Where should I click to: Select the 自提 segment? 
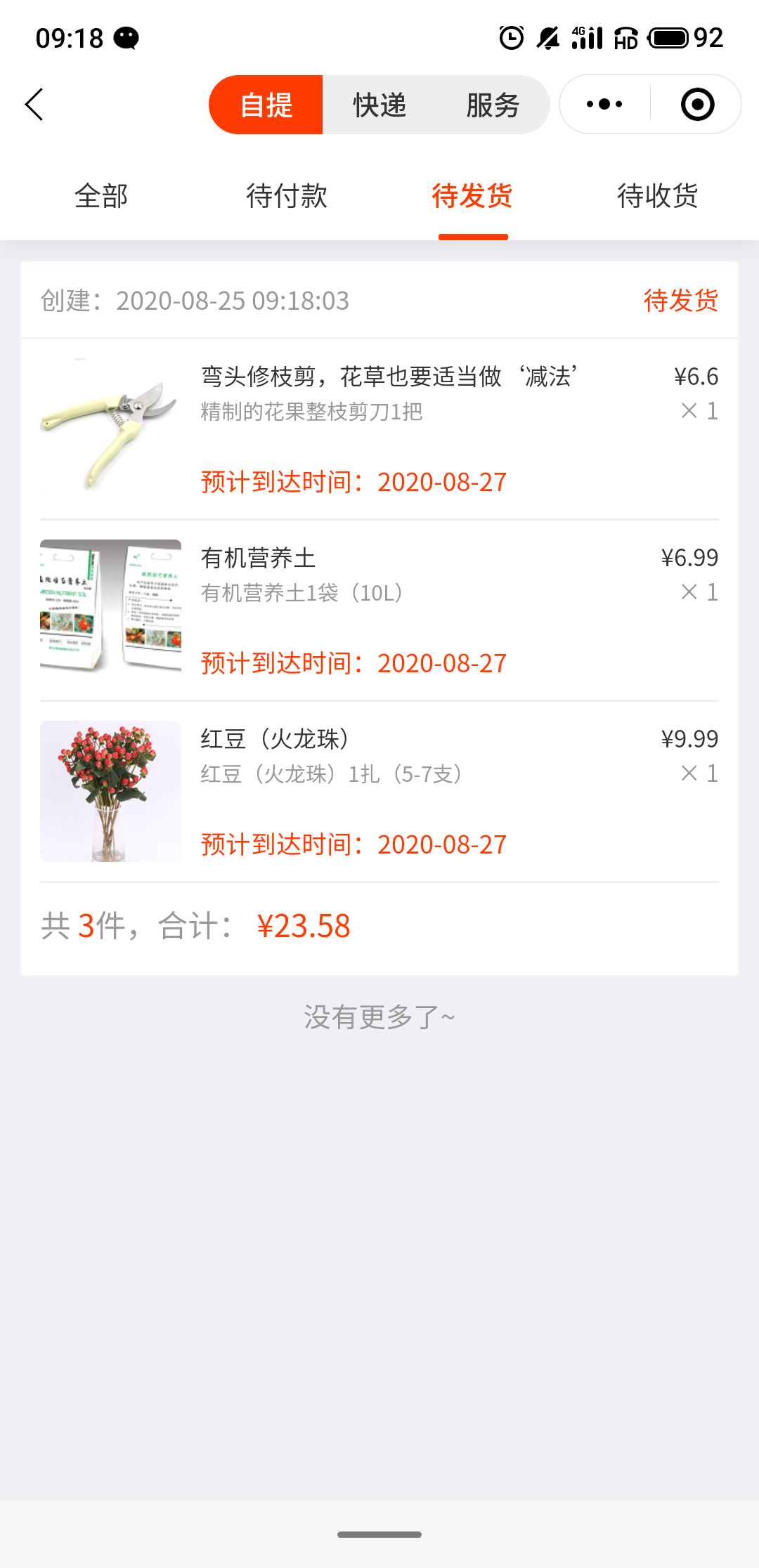[x=266, y=105]
